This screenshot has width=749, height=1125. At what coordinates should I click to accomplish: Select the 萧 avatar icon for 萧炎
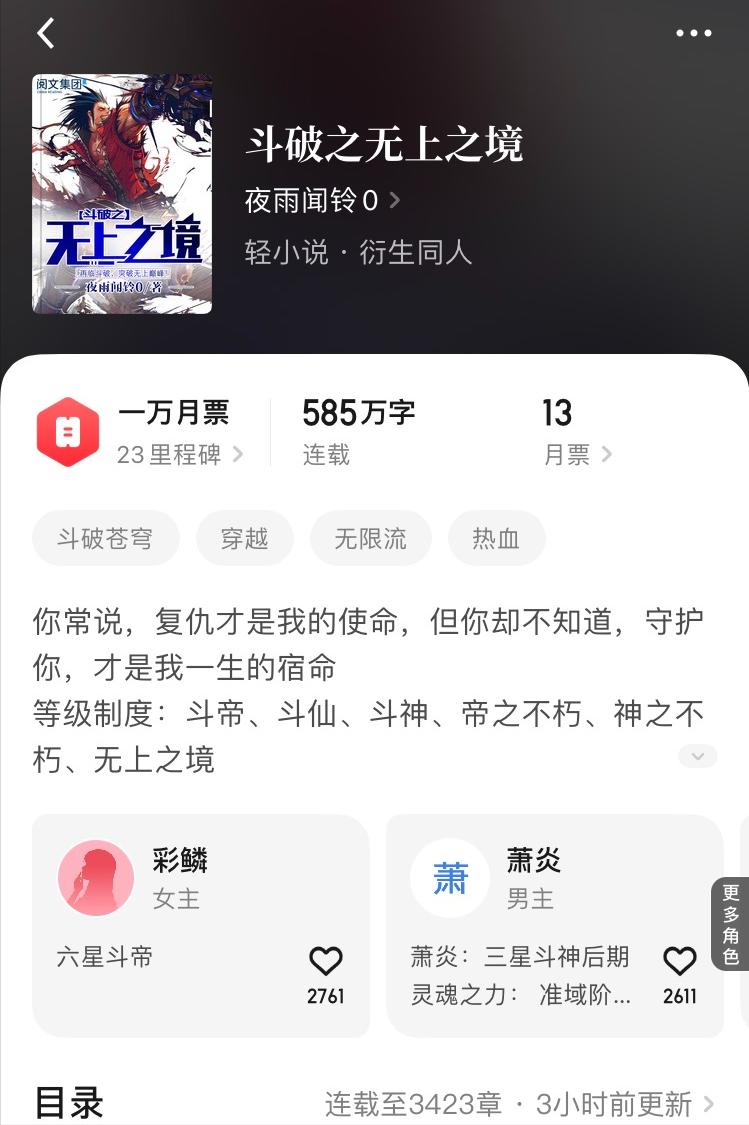coord(450,877)
